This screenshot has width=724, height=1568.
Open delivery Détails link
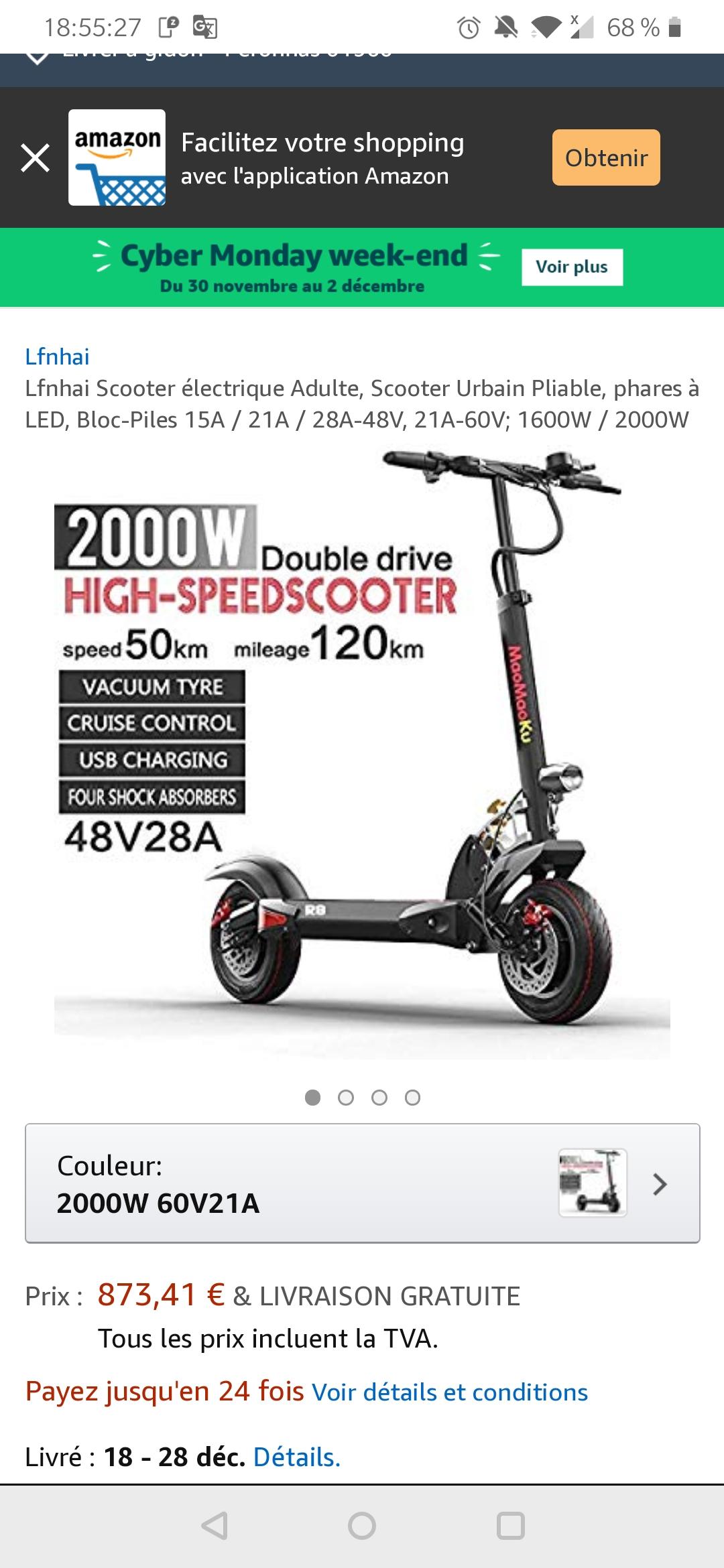[x=297, y=1457]
